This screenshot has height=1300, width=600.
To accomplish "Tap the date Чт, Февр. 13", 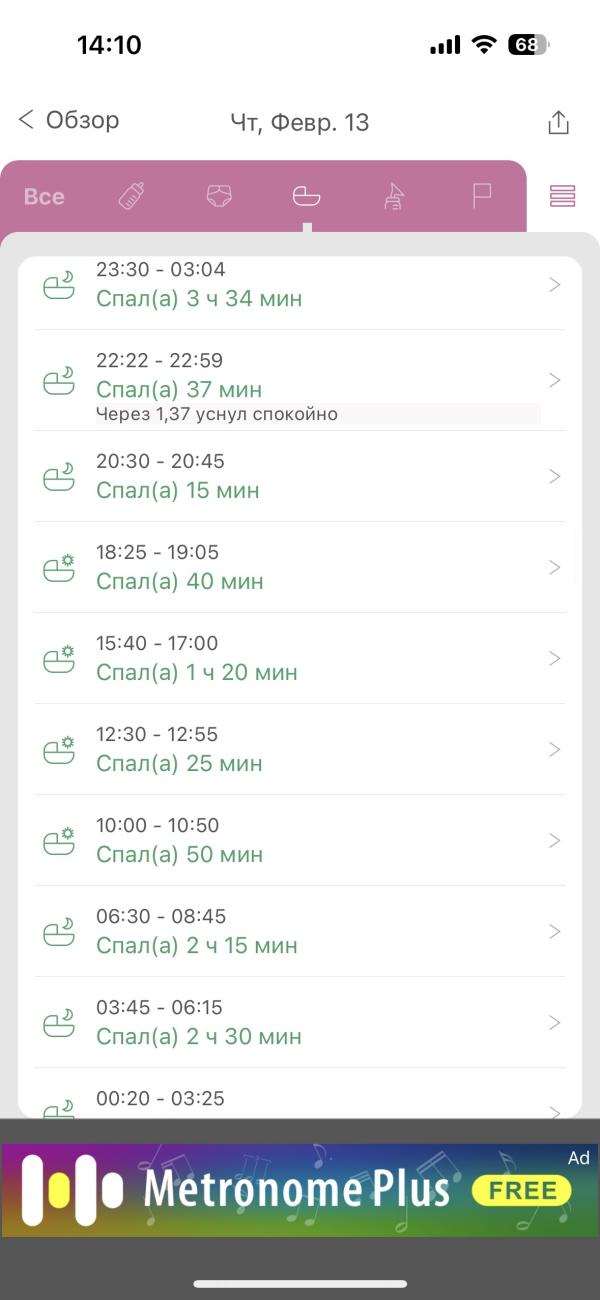I will point(300,123).
